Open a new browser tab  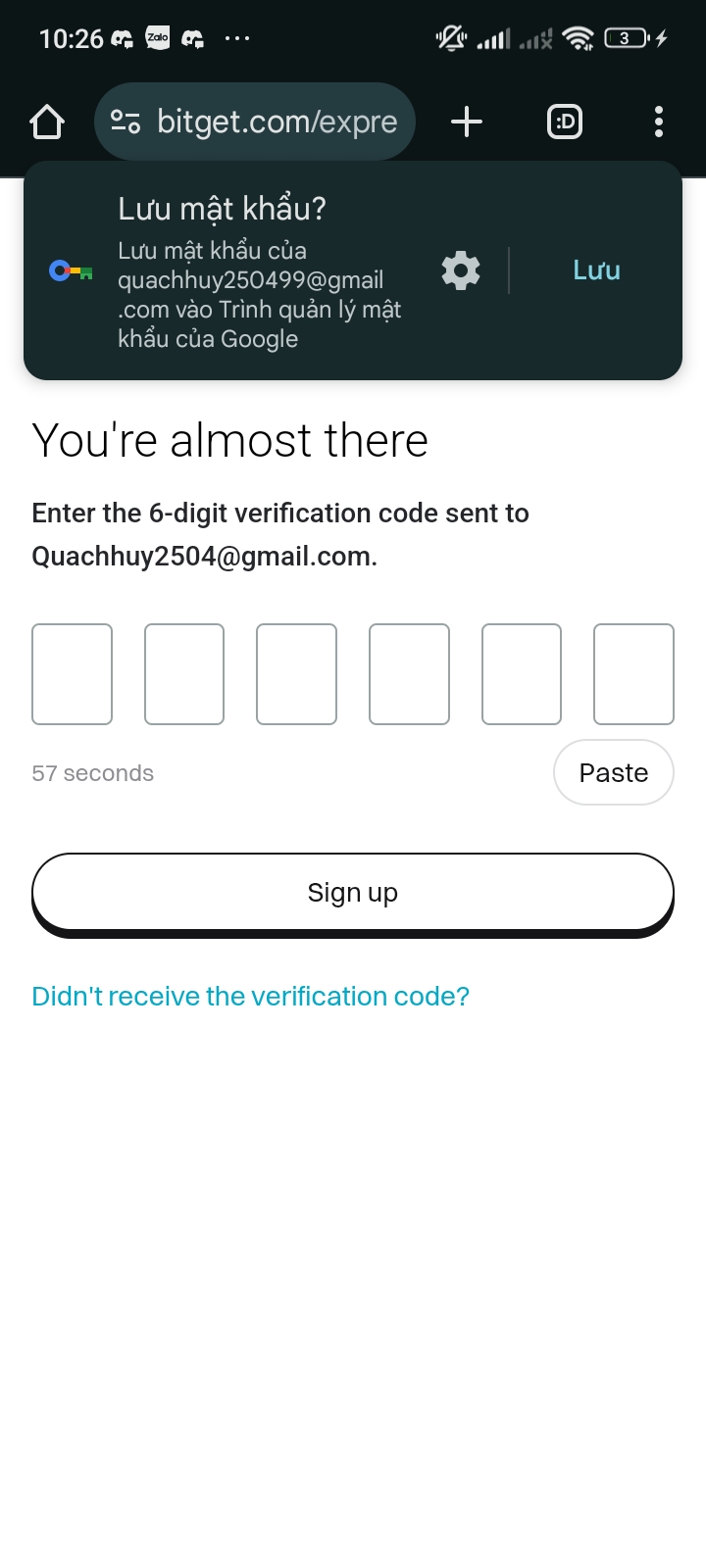coord(467,122)
